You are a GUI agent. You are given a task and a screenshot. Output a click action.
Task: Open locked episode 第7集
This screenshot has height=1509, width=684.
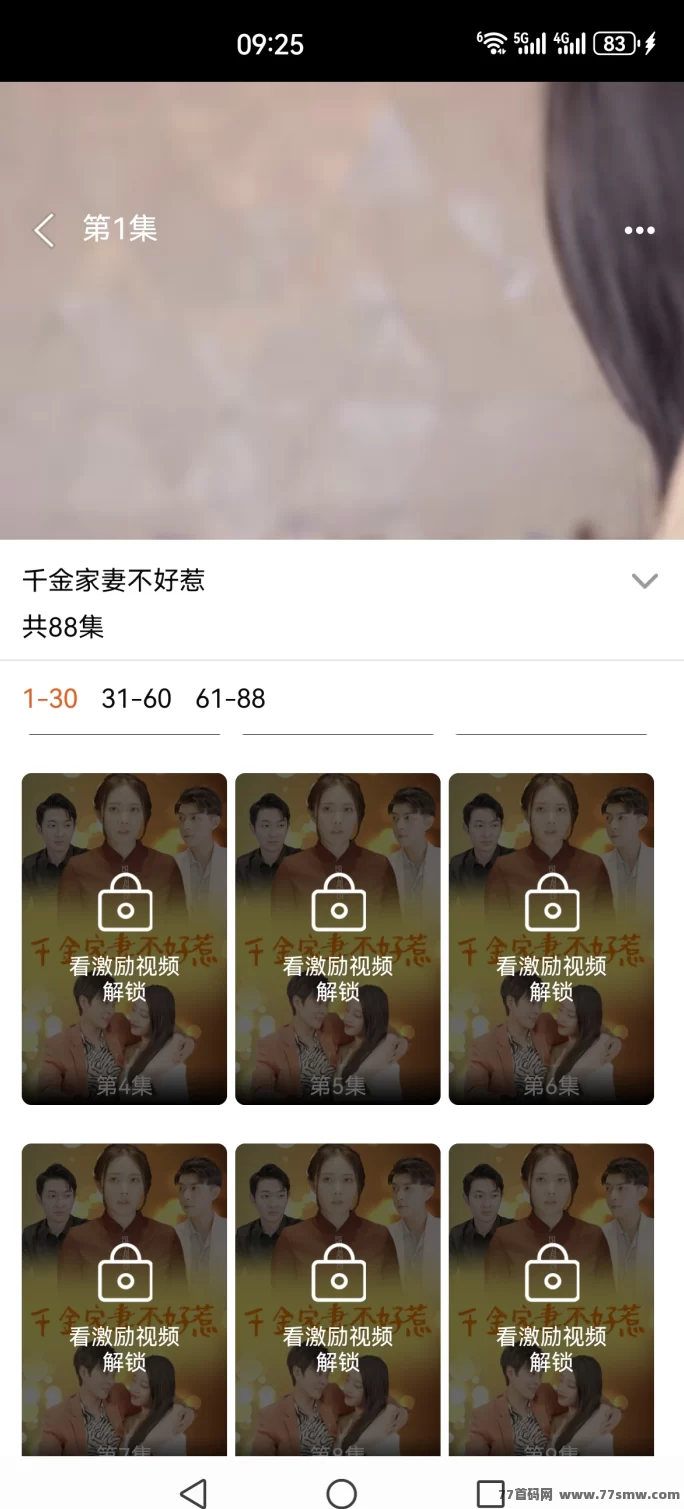tap(124, 1300)
